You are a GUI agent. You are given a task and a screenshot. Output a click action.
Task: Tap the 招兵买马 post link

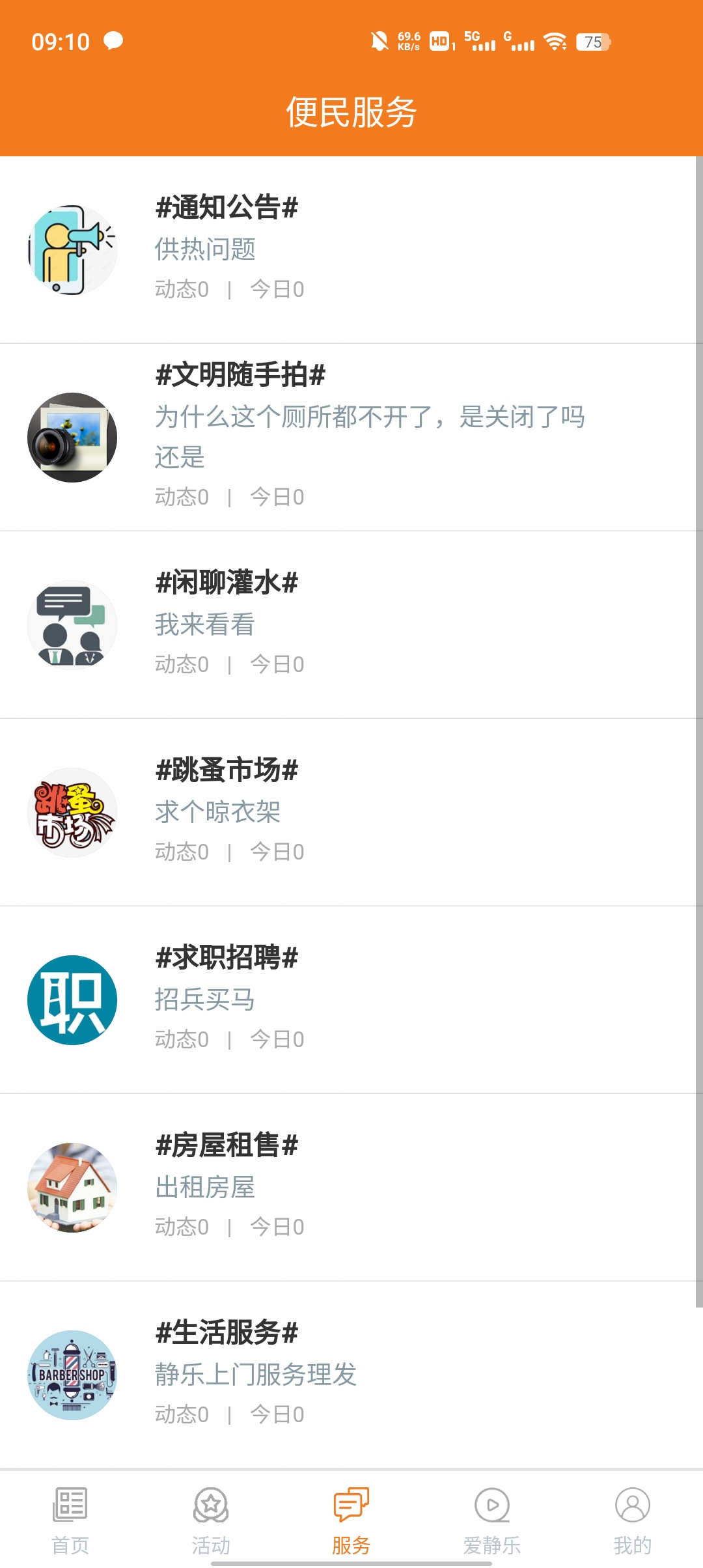coord(206,1000)
